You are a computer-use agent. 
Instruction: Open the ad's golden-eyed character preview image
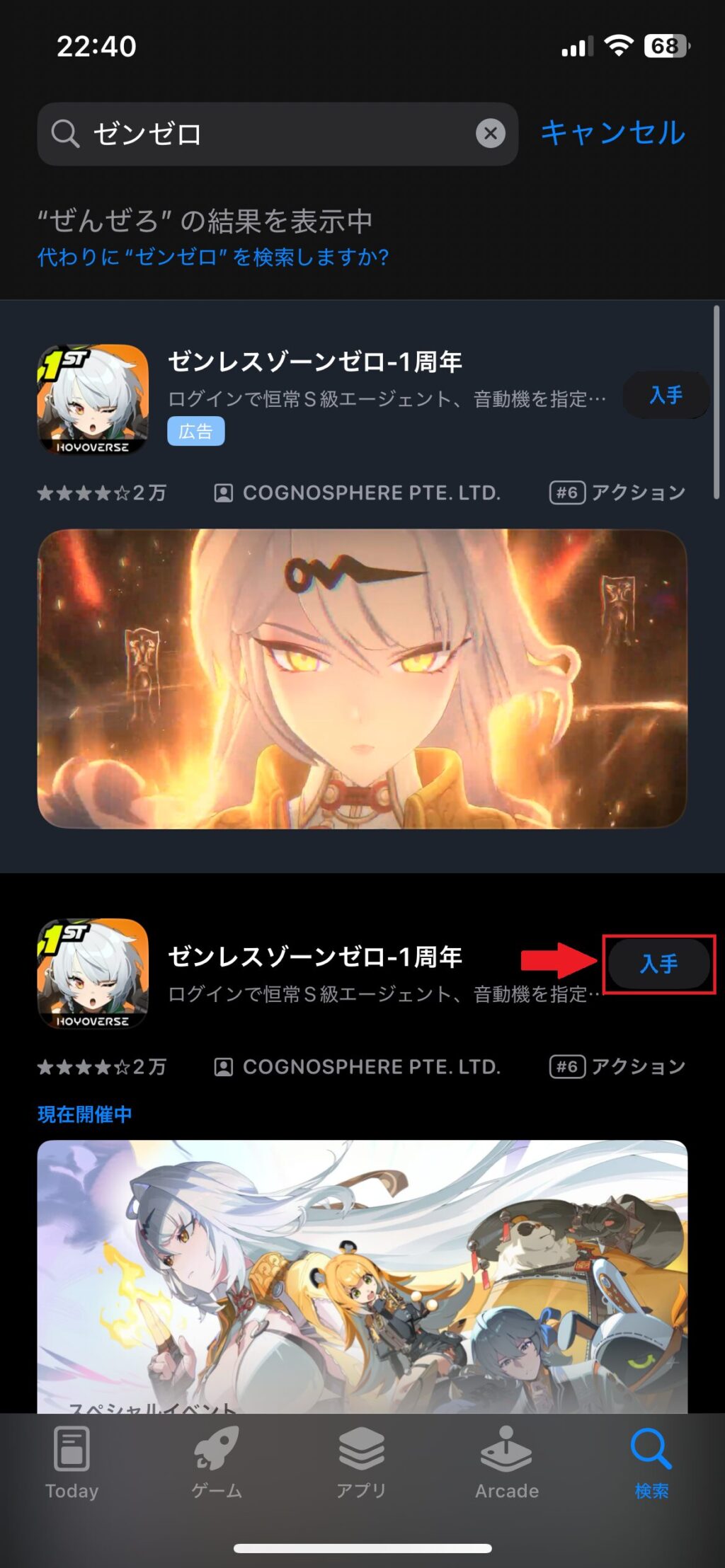(362, 678)
